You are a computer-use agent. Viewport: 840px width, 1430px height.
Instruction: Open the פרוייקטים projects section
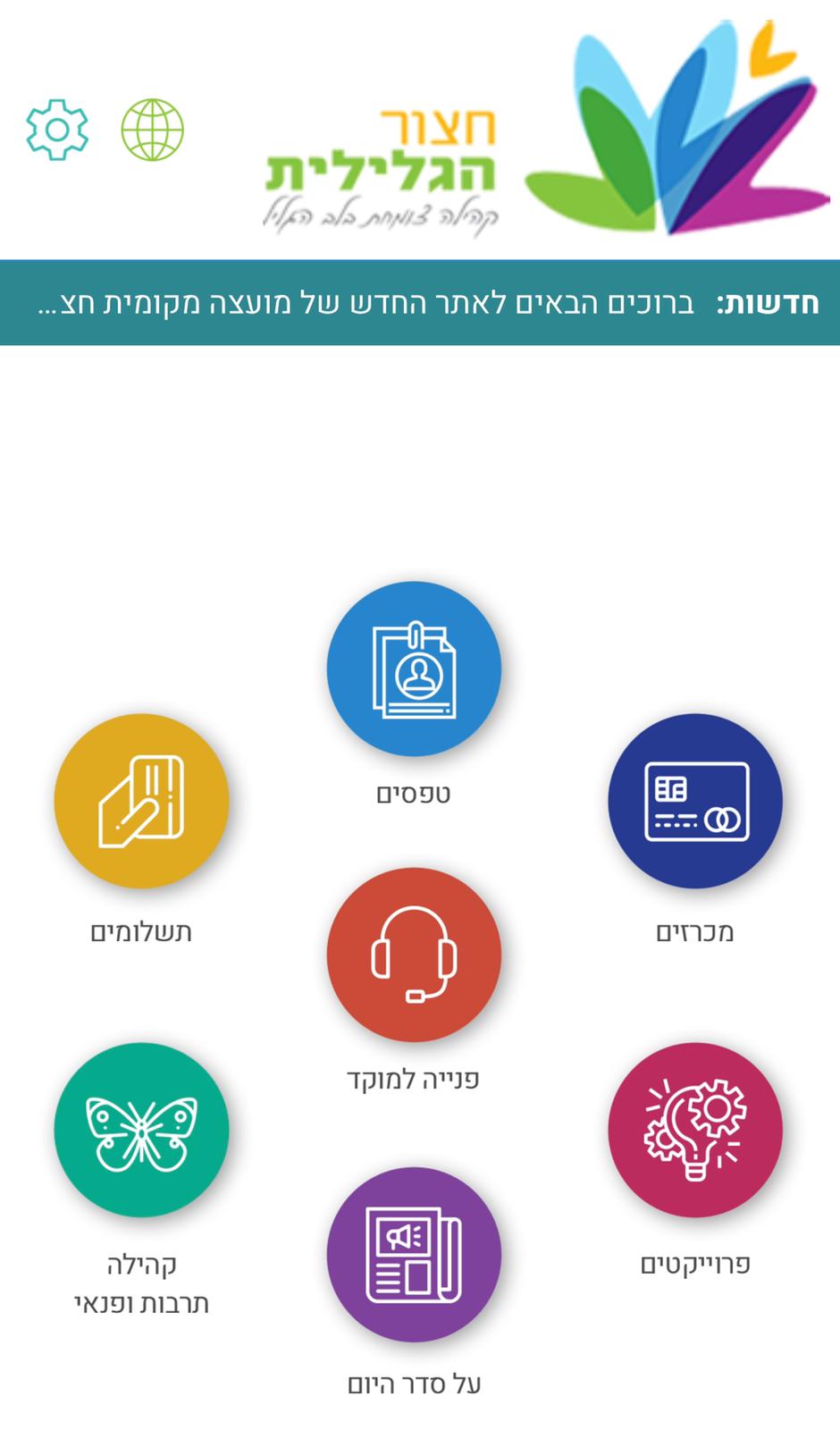[695, 1130]
